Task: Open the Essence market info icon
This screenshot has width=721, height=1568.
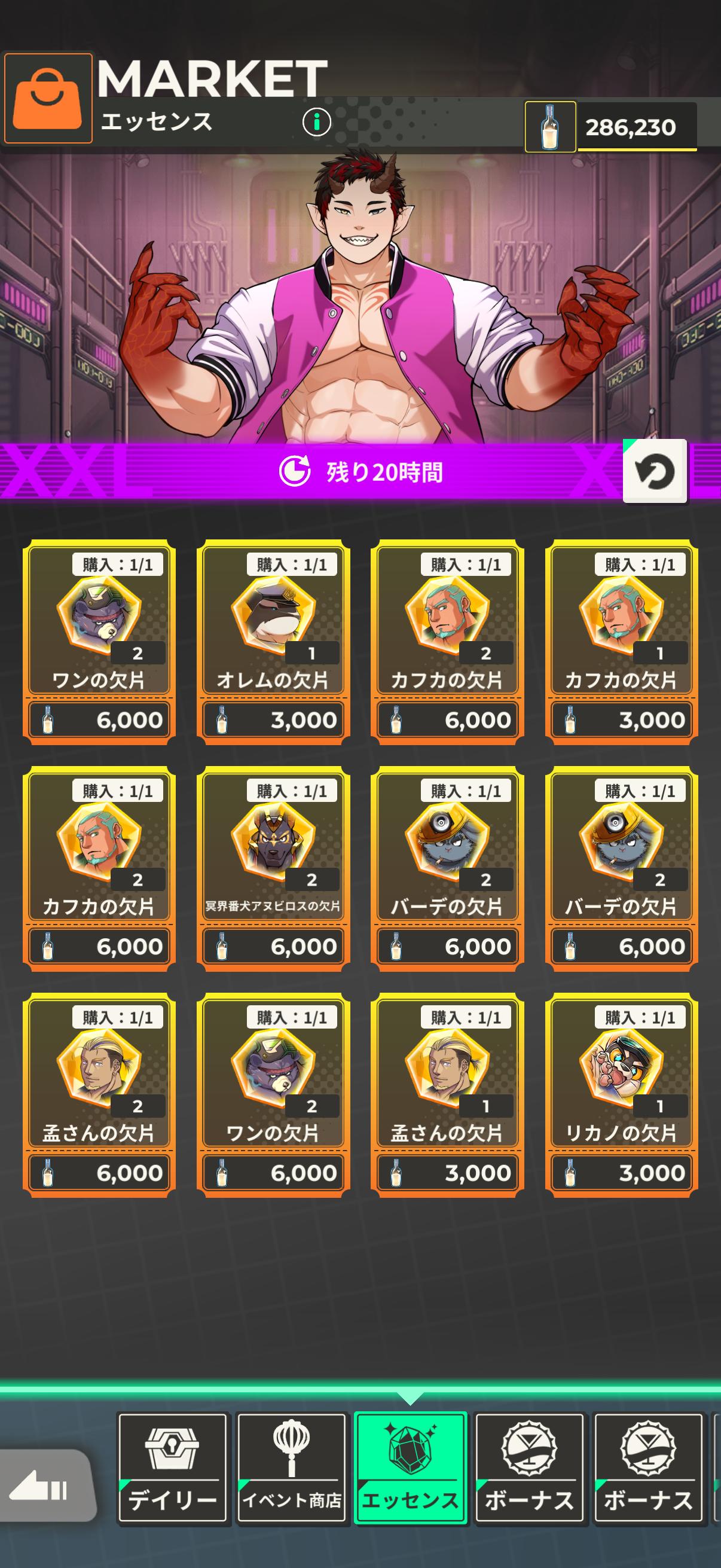Action: pos(316,123)
